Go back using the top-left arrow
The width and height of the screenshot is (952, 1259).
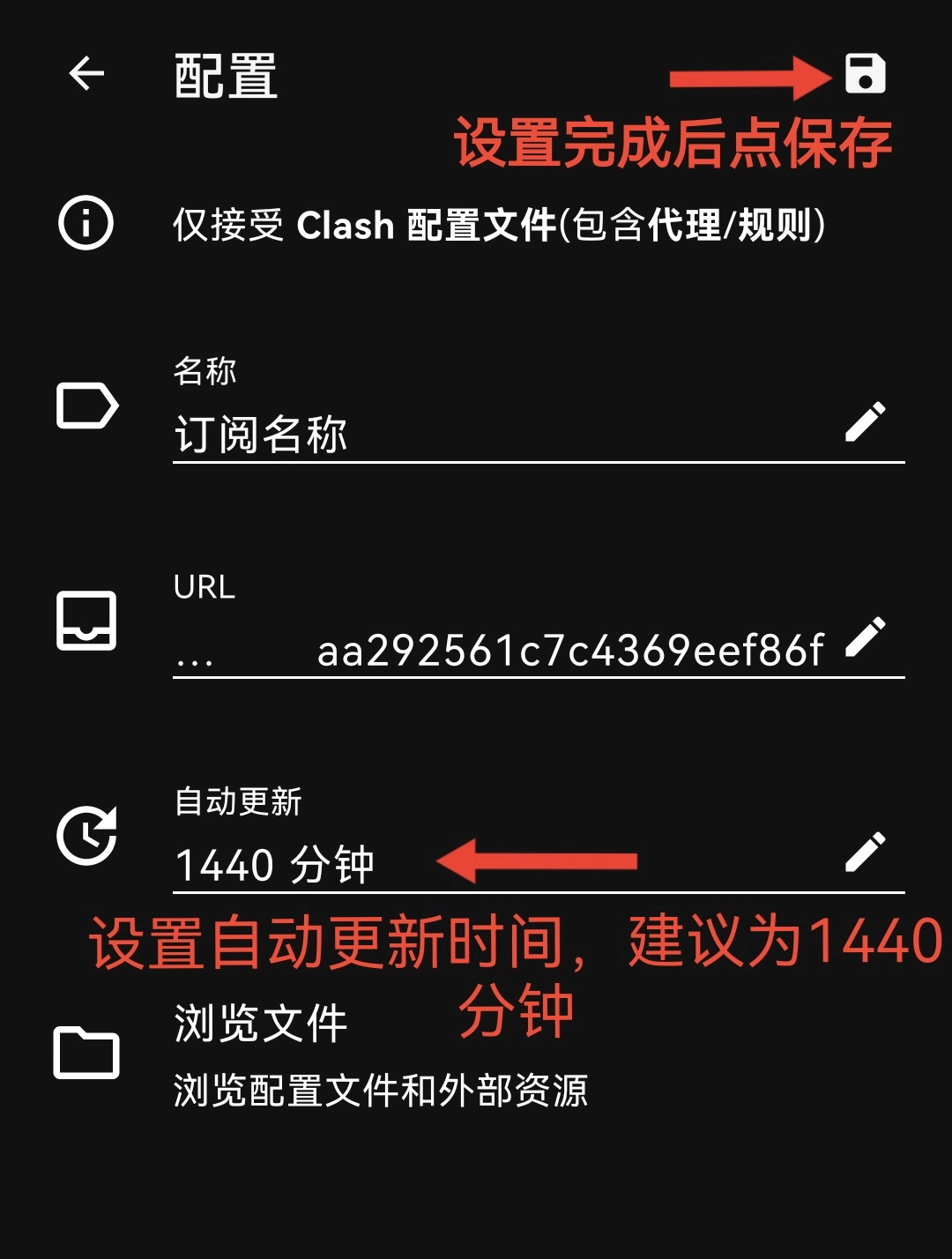pos(86,73)
